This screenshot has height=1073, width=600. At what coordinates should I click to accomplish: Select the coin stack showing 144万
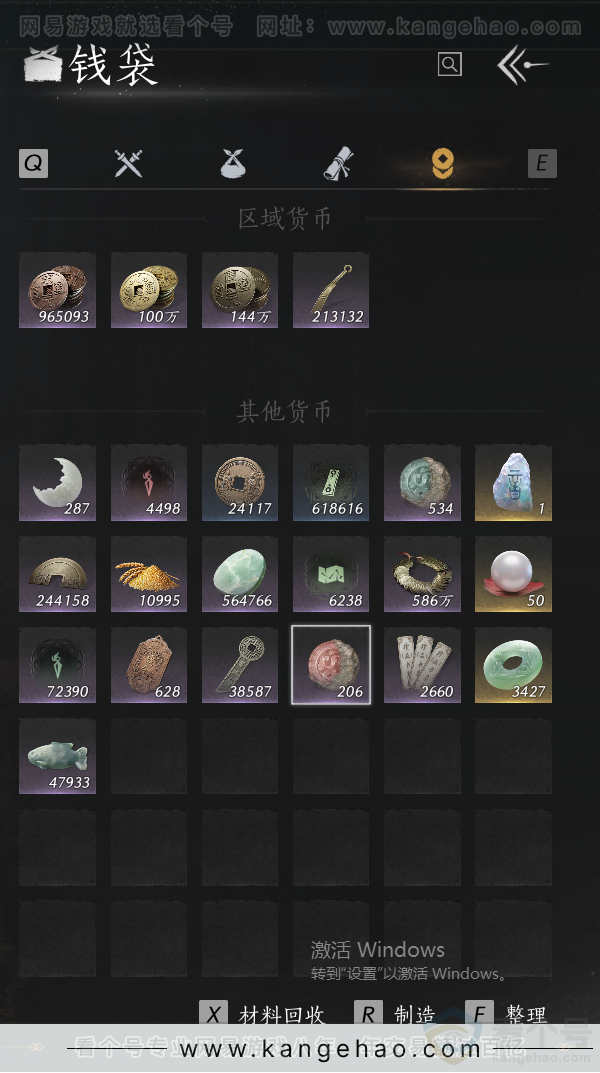pyautogui.click(x=240, y=290)
